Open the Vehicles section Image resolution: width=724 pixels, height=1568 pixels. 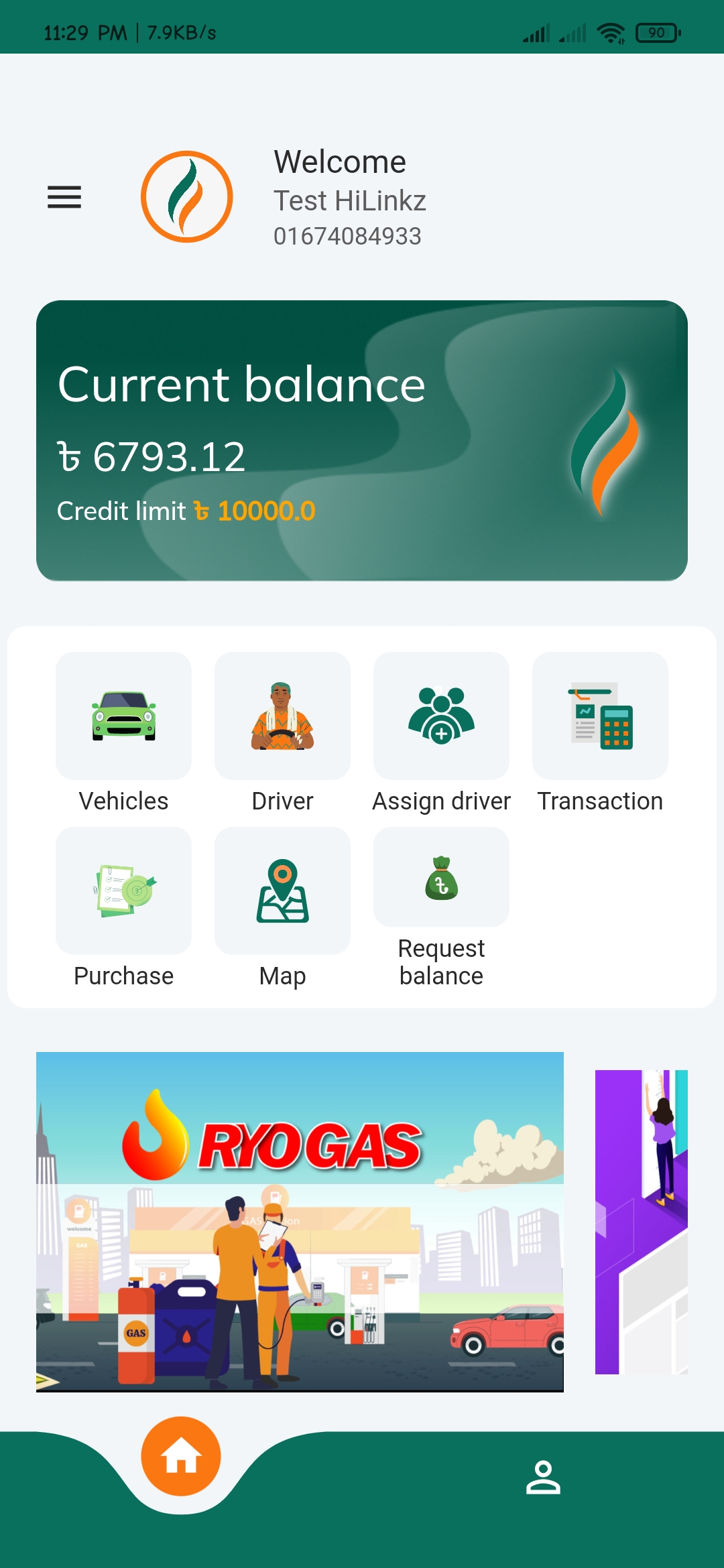[x=123, y=716]
